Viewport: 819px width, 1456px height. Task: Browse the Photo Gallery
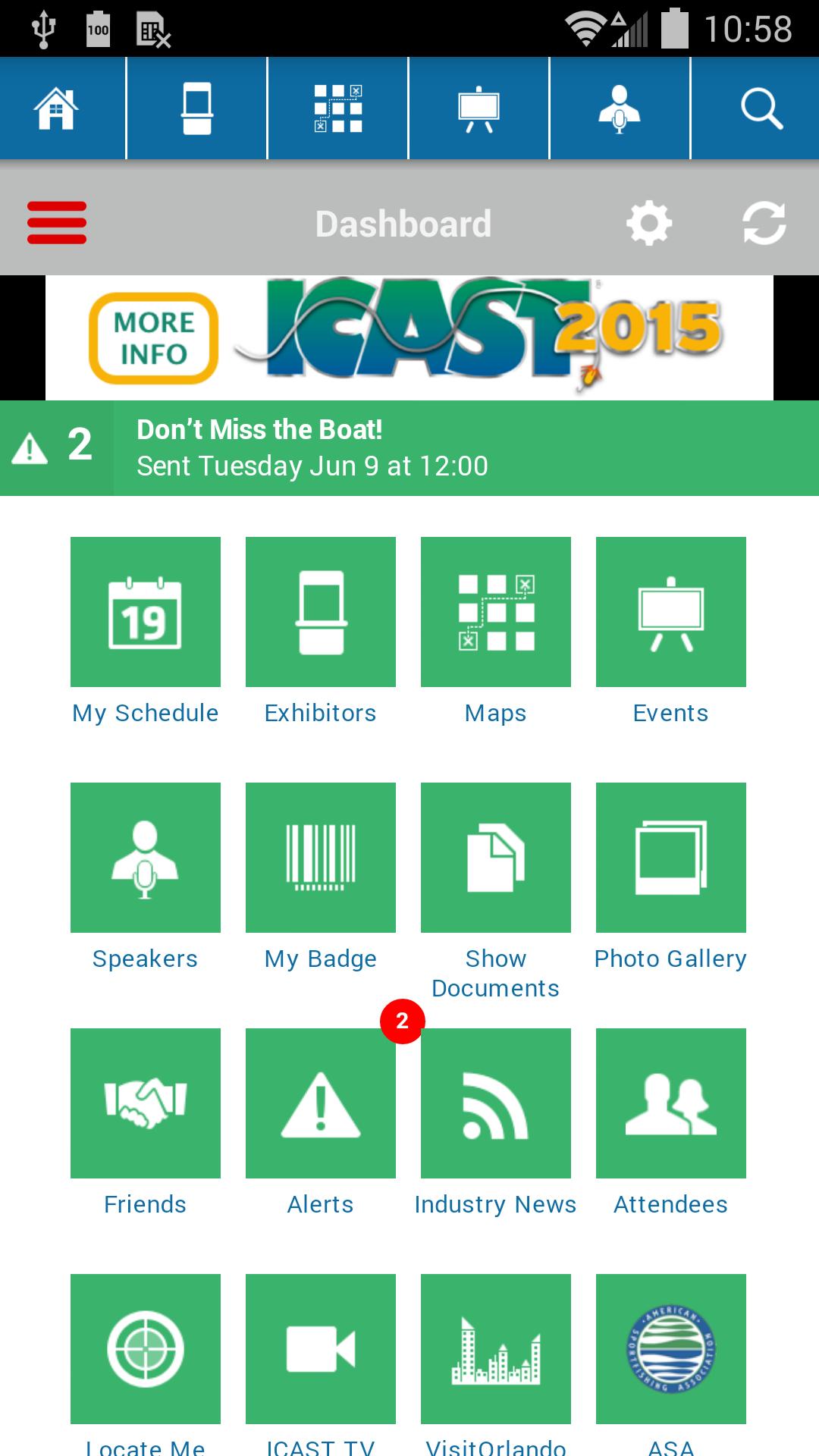(670, 857)
